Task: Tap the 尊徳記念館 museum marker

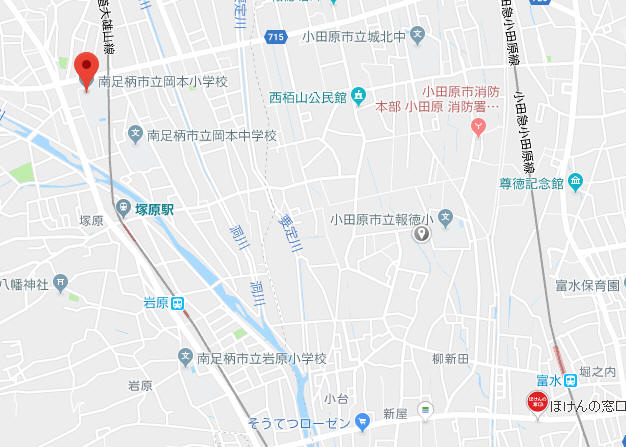Action: click(577, 183)
